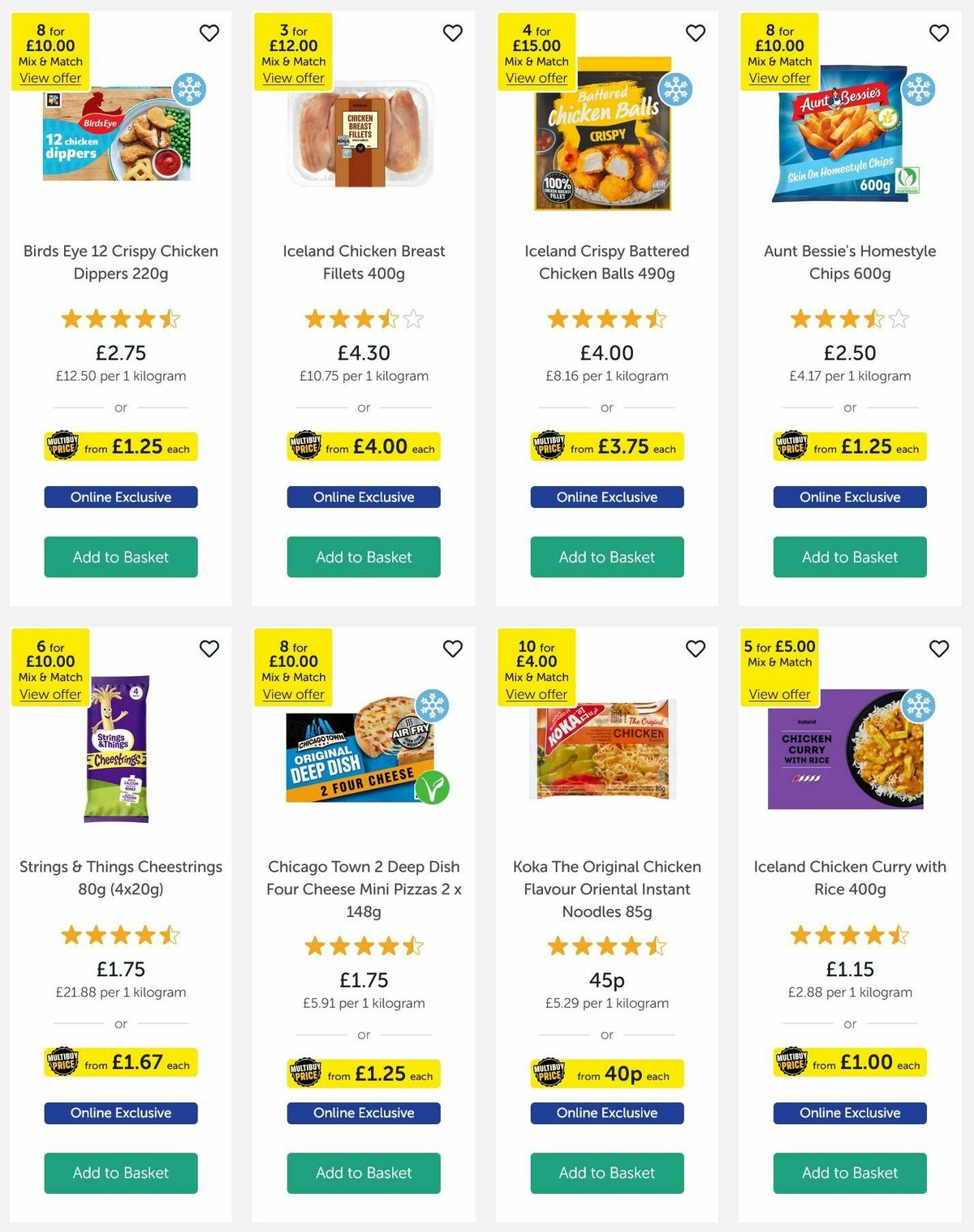Toggle the wishlist heart on Birds Eye dippers
The width and height of the screenshot is (974, 1232).
point(209,33)
